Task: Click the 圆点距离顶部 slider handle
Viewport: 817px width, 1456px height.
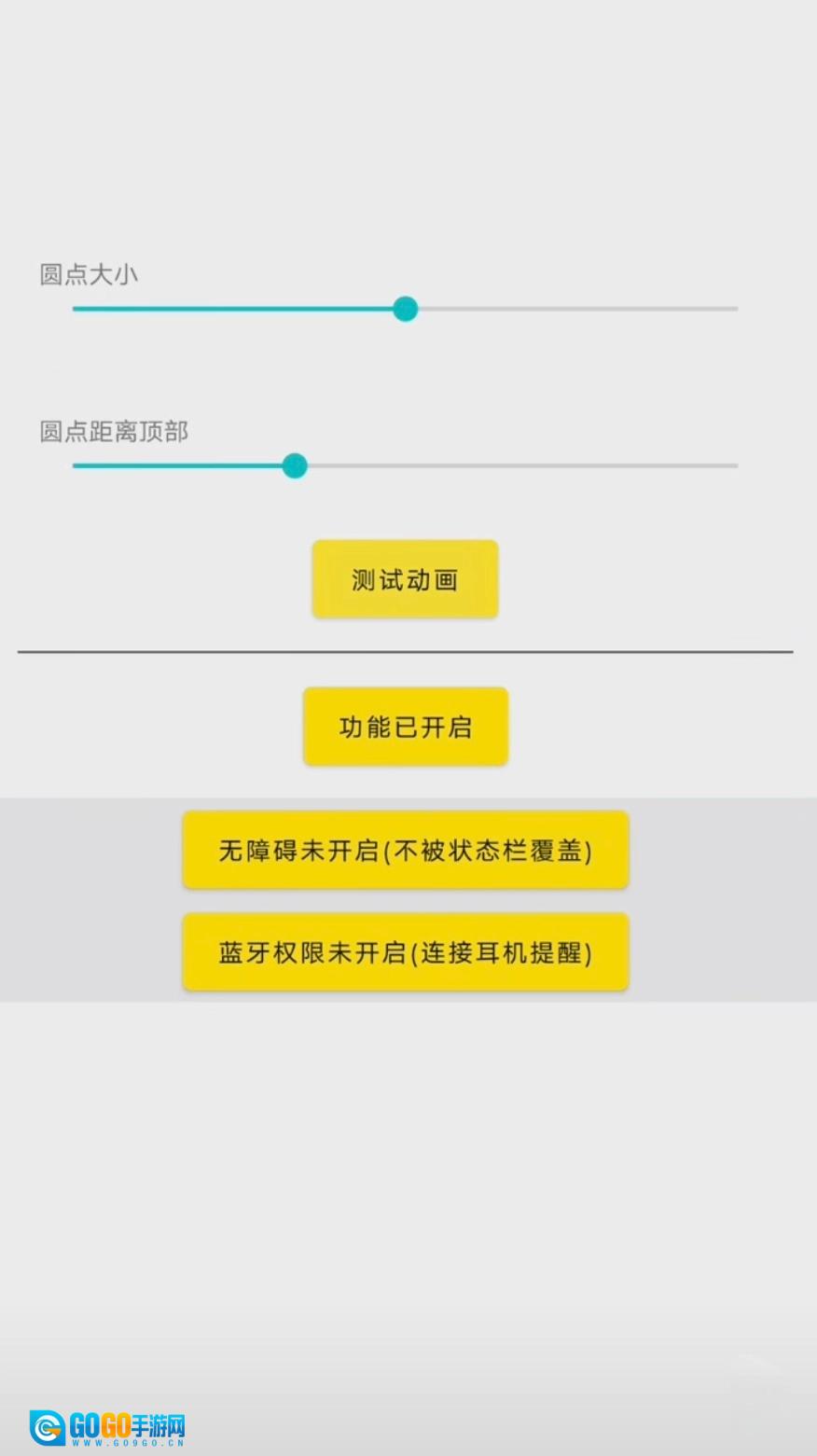Action: coord(295,465)
